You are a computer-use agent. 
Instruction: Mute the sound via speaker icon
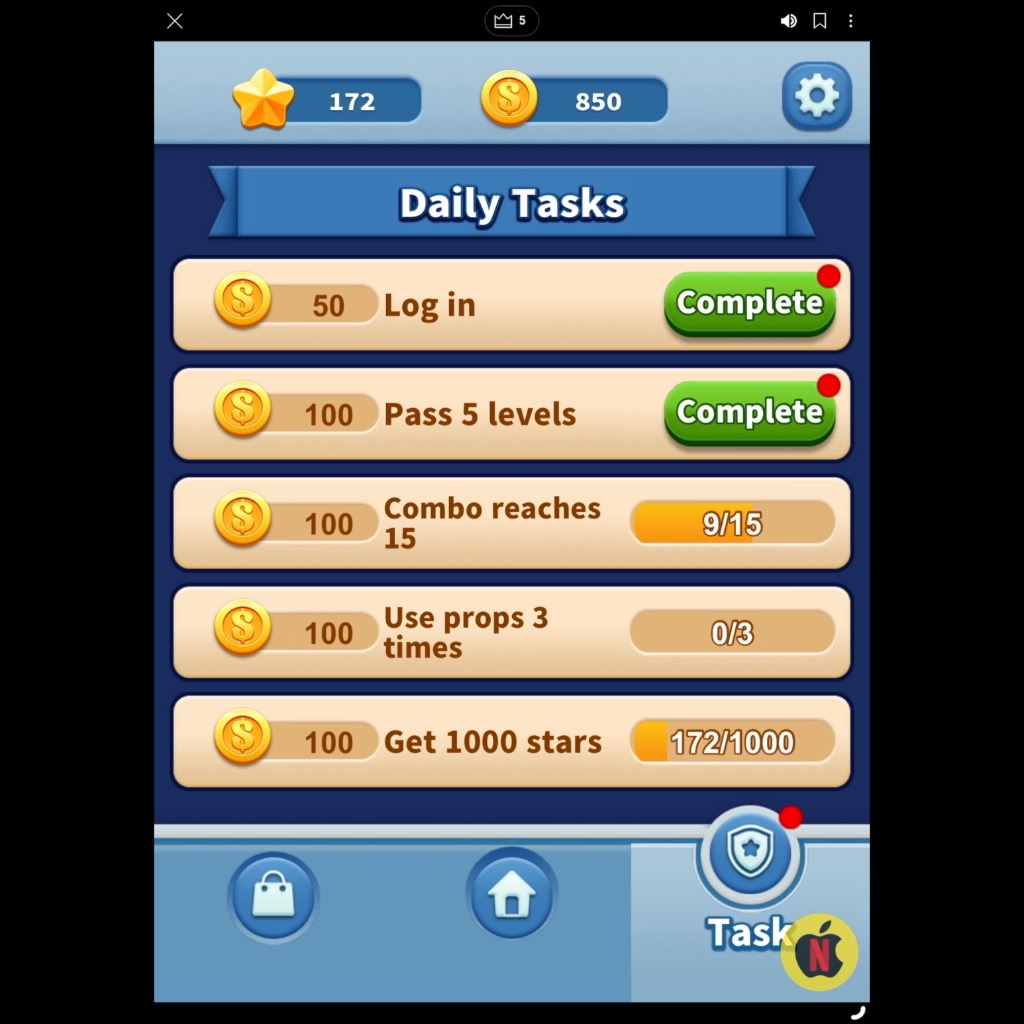[788, 21]
